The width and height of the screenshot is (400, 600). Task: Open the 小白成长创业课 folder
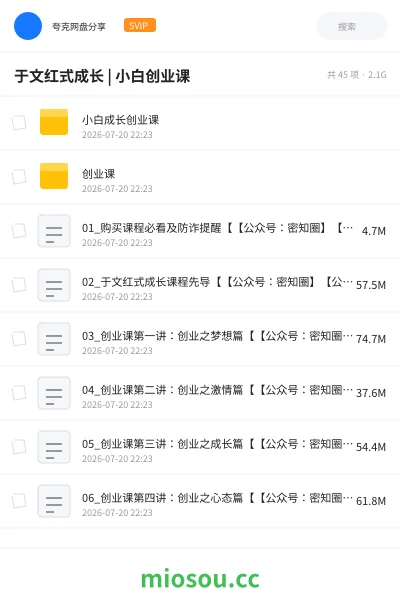200,123
